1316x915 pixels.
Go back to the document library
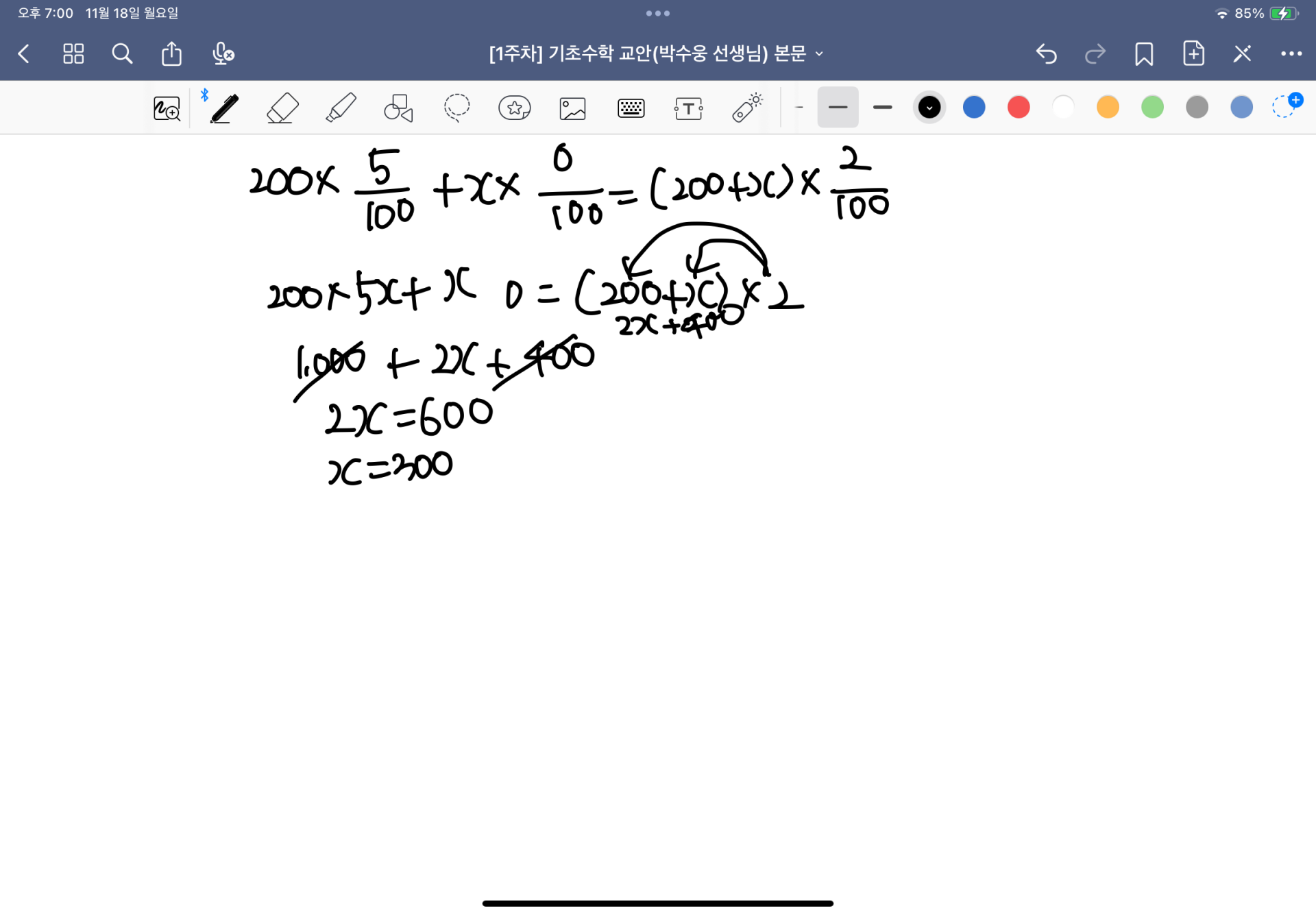24,53
